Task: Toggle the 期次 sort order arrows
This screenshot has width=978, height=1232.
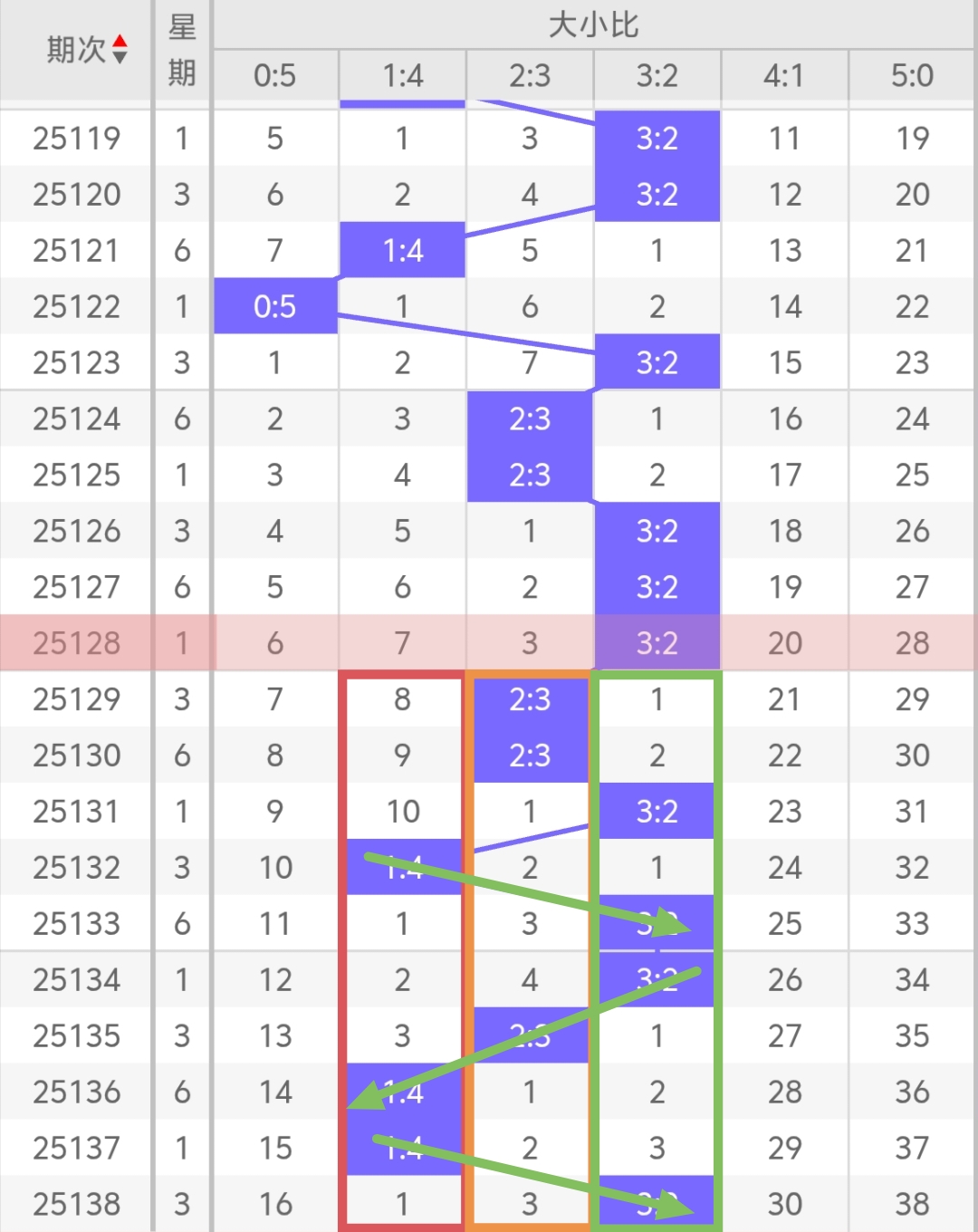Action: (x=120, y=50)
